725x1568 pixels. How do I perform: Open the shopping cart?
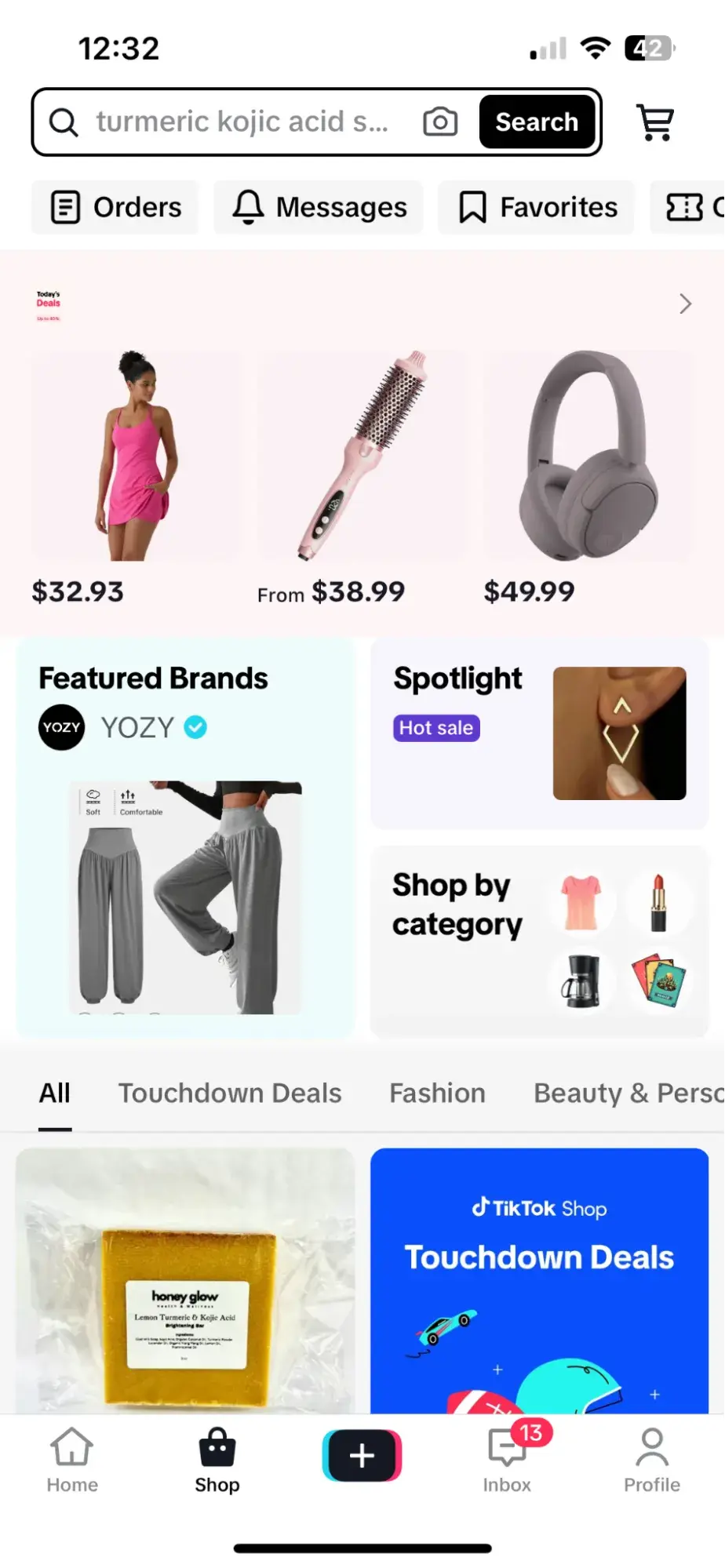[x=655, y=123]
